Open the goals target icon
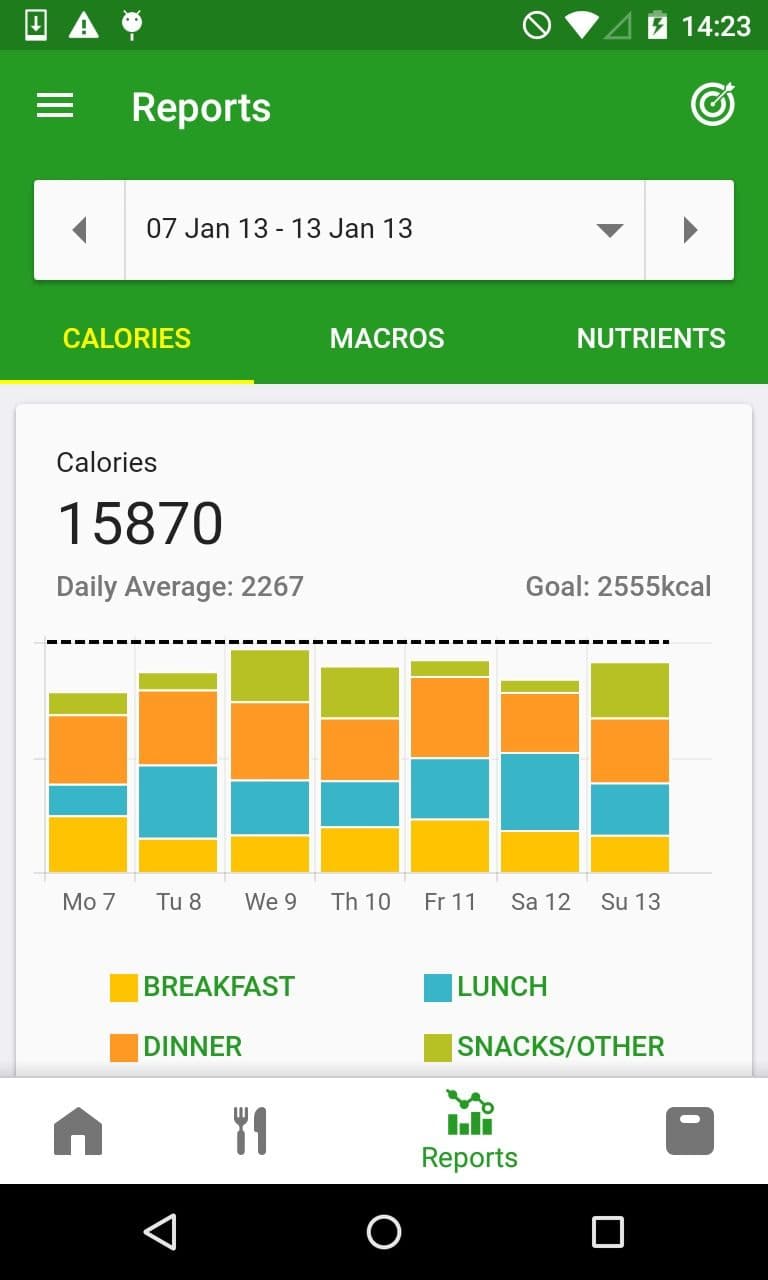The width and height of the screenshot is (768, 1280). [712, 105]
